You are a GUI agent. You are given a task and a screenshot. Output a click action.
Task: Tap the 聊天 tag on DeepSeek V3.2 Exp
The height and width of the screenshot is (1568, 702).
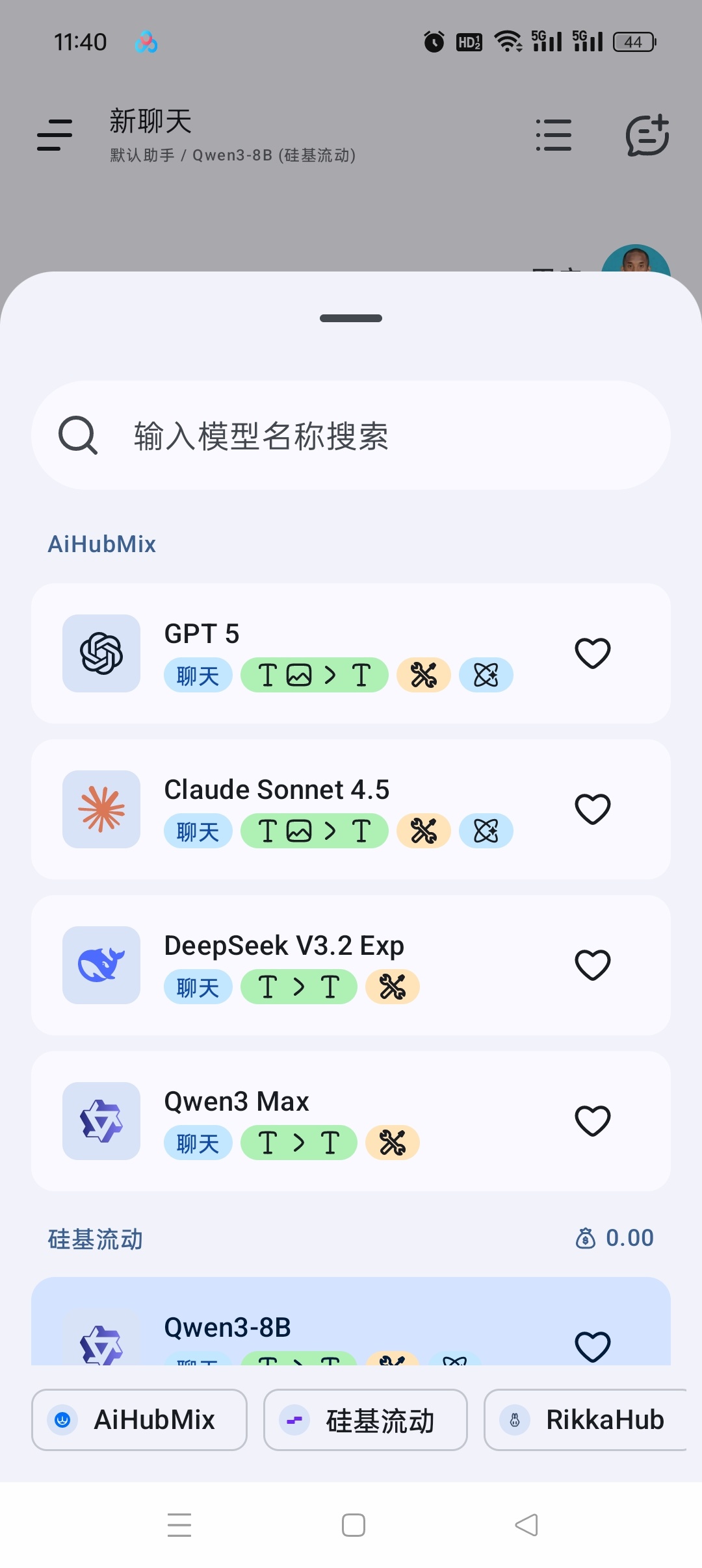pyautogui.click(x=198, y=987)
